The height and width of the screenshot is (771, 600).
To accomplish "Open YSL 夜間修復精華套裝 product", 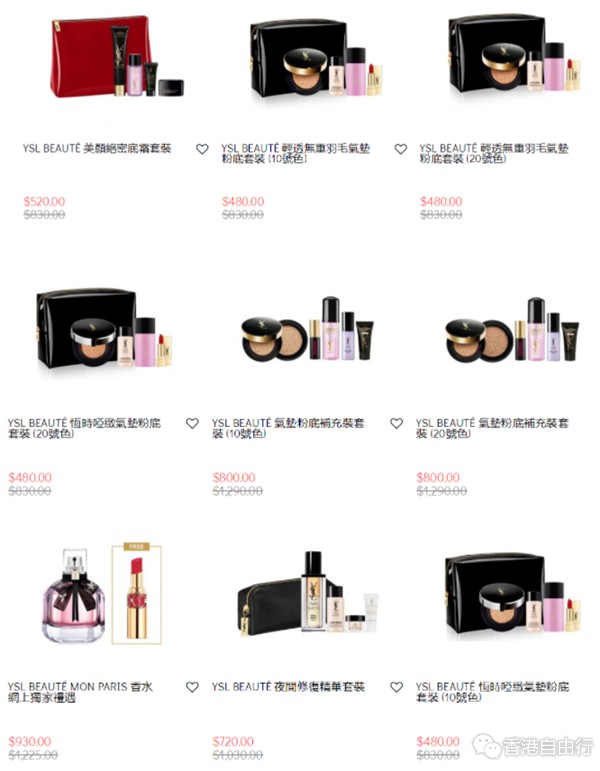I will (x=288, y=688).
